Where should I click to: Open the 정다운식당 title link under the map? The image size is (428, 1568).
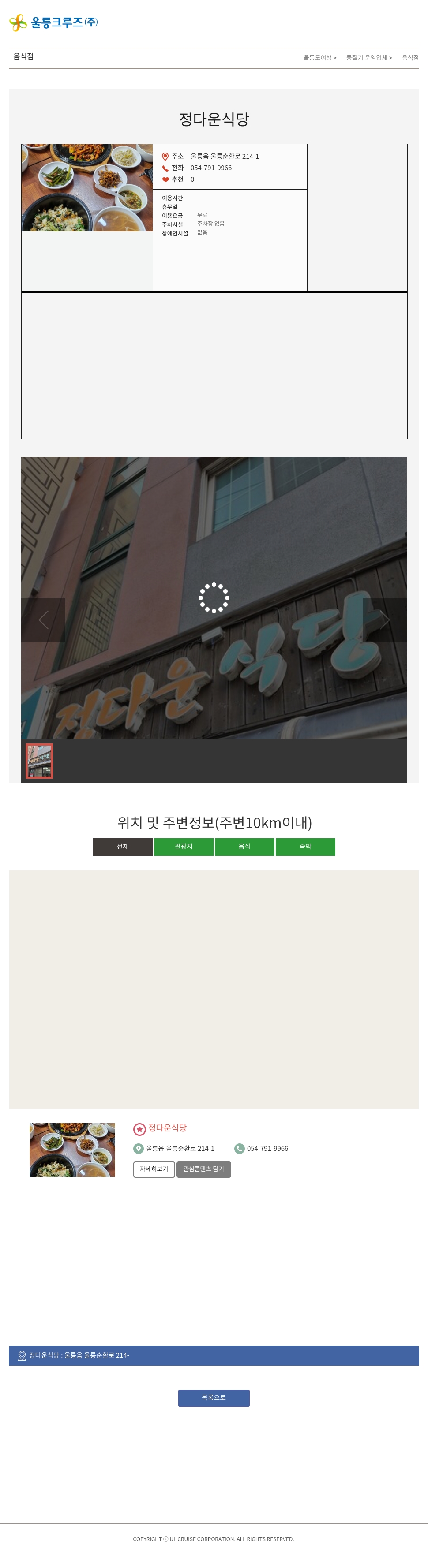[167, 1128]
